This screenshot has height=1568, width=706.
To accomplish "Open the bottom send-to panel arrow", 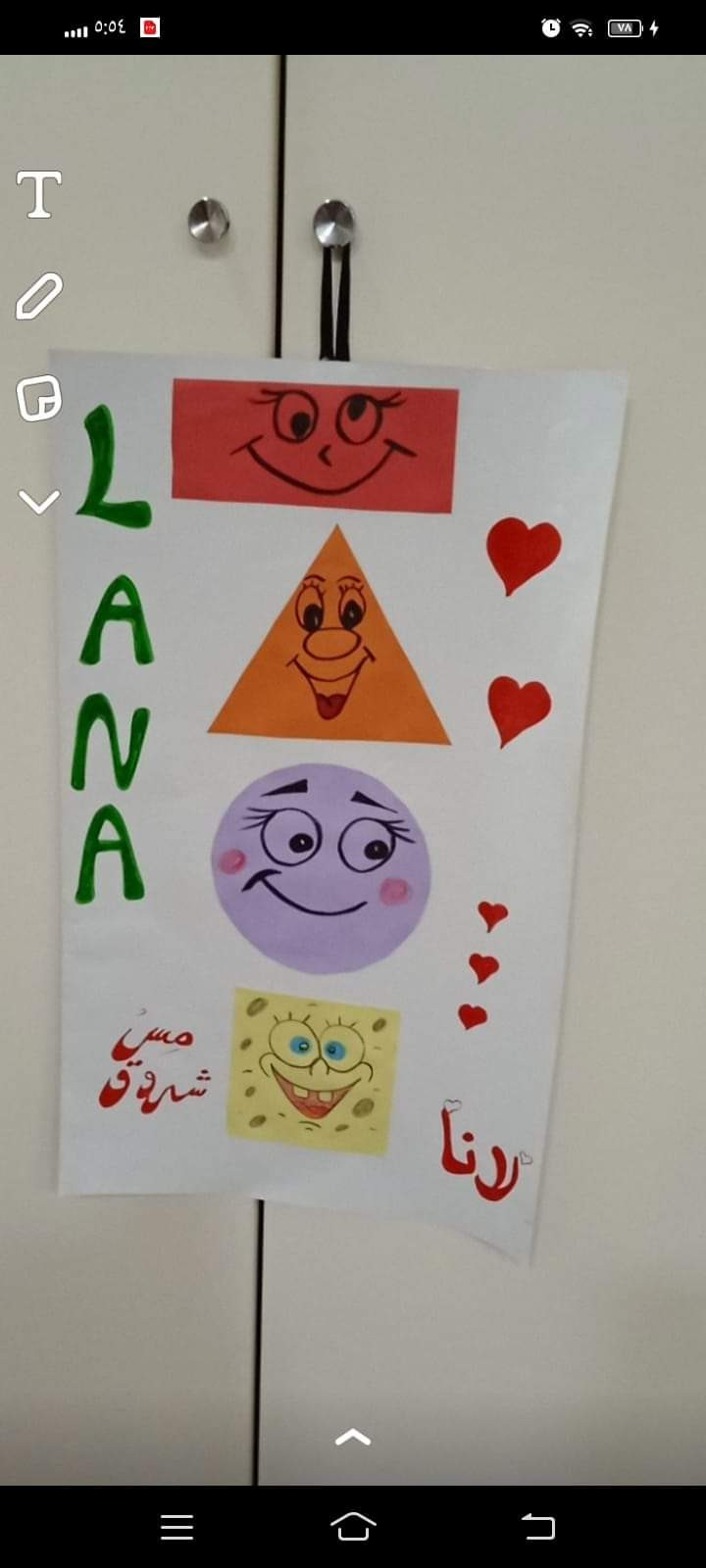I will (353, 1437).
